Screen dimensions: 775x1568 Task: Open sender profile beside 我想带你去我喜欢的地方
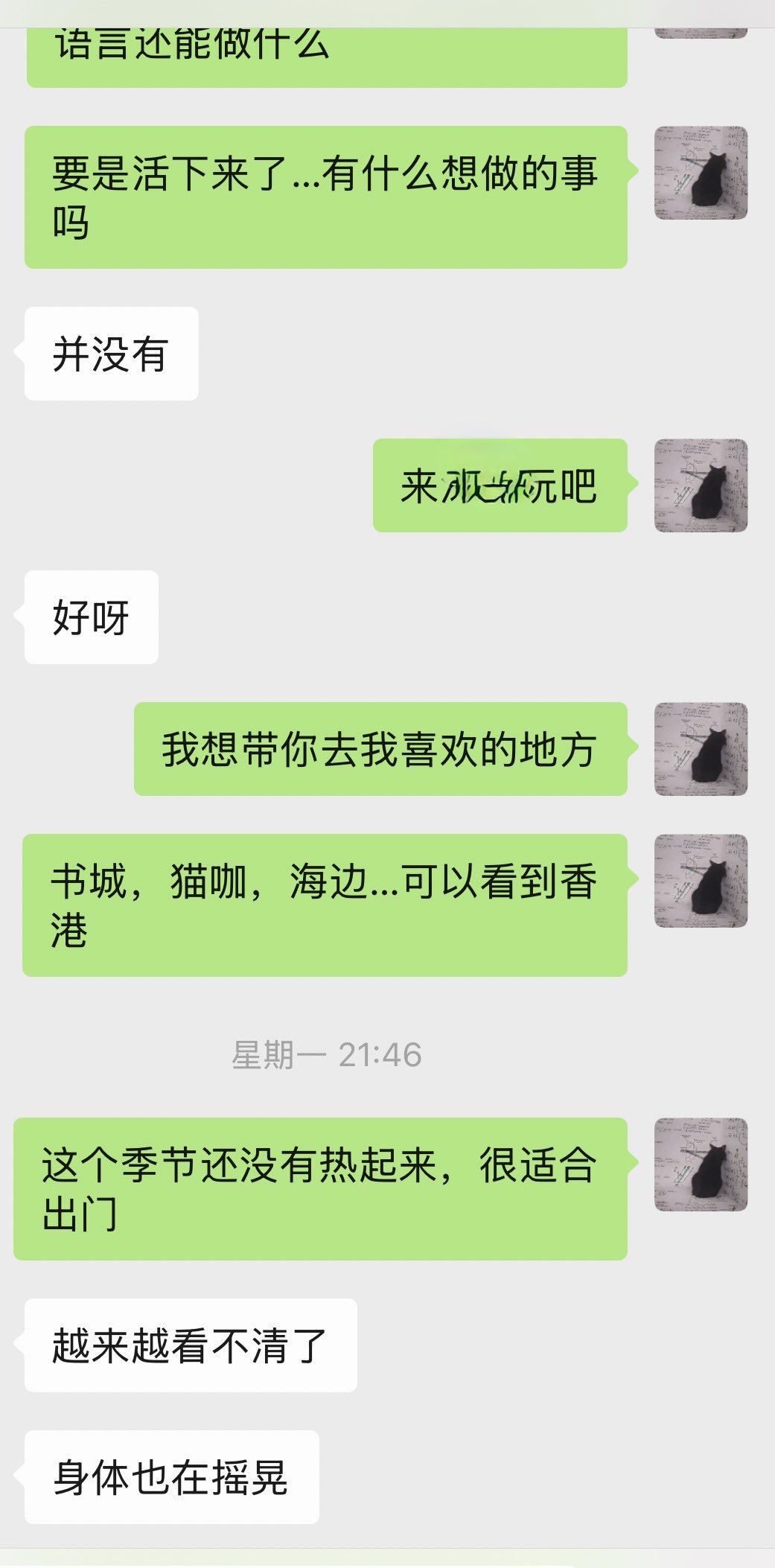pos(701,749)
